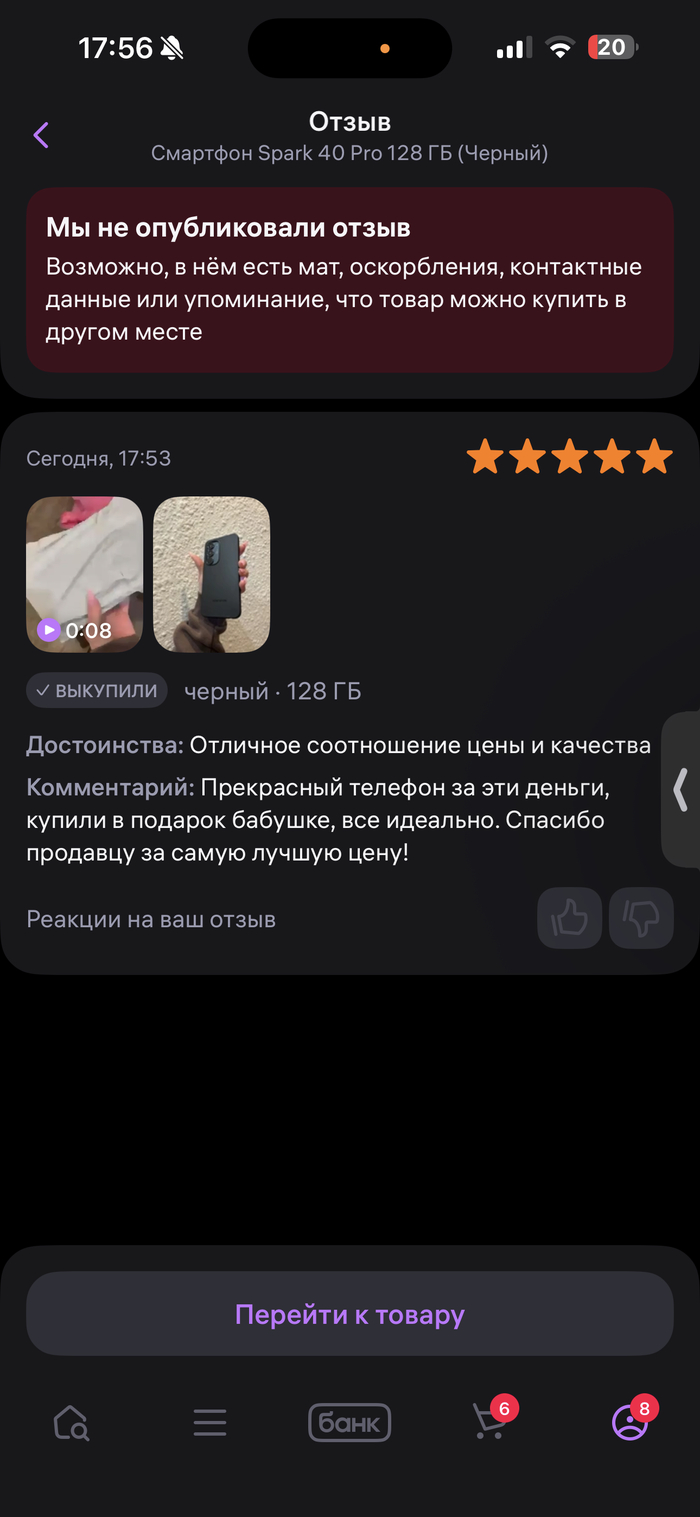This screenshot has height=1517, width=700.
Task: Open the shopping cart with 6 items
Action: [x=489, y=1423]
